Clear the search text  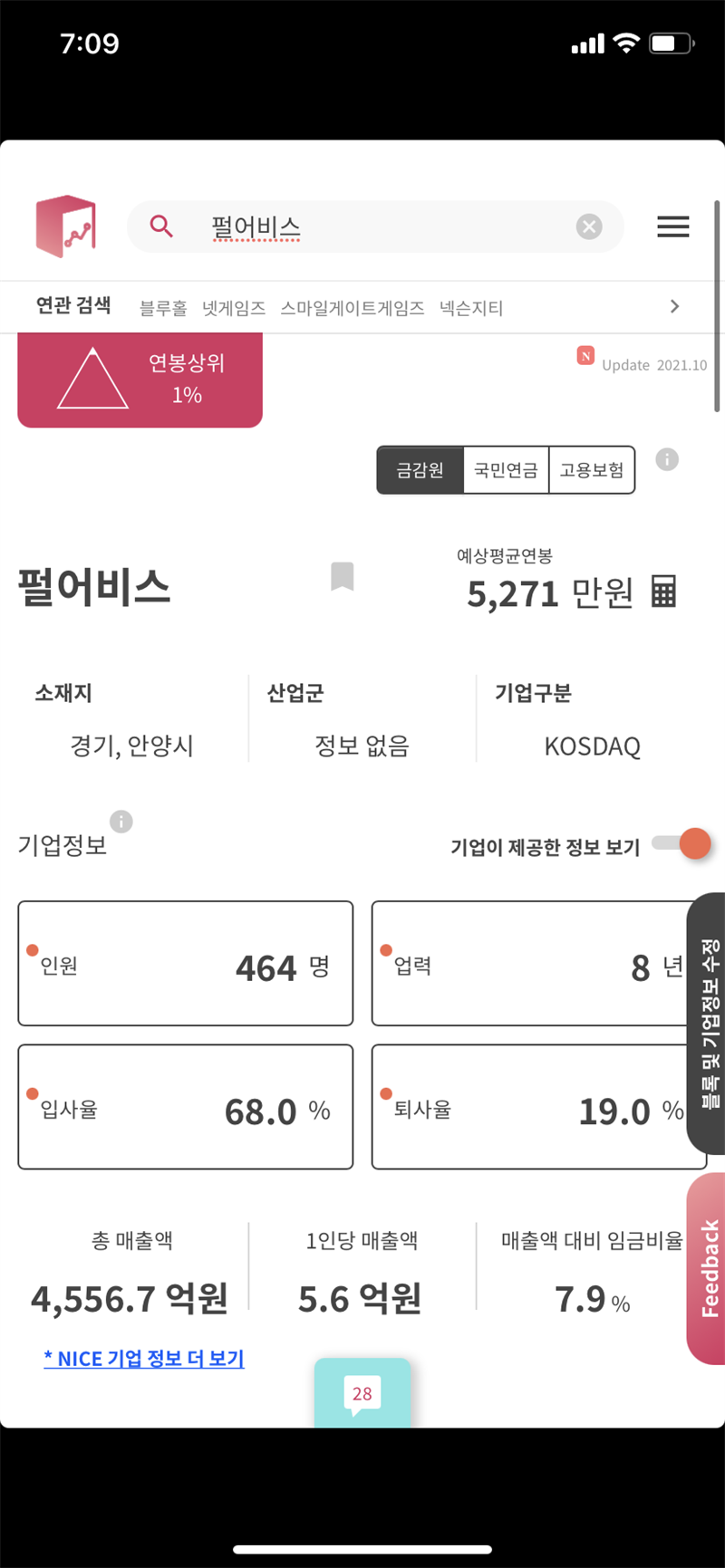pyautogui.click(x=589, y=226)
